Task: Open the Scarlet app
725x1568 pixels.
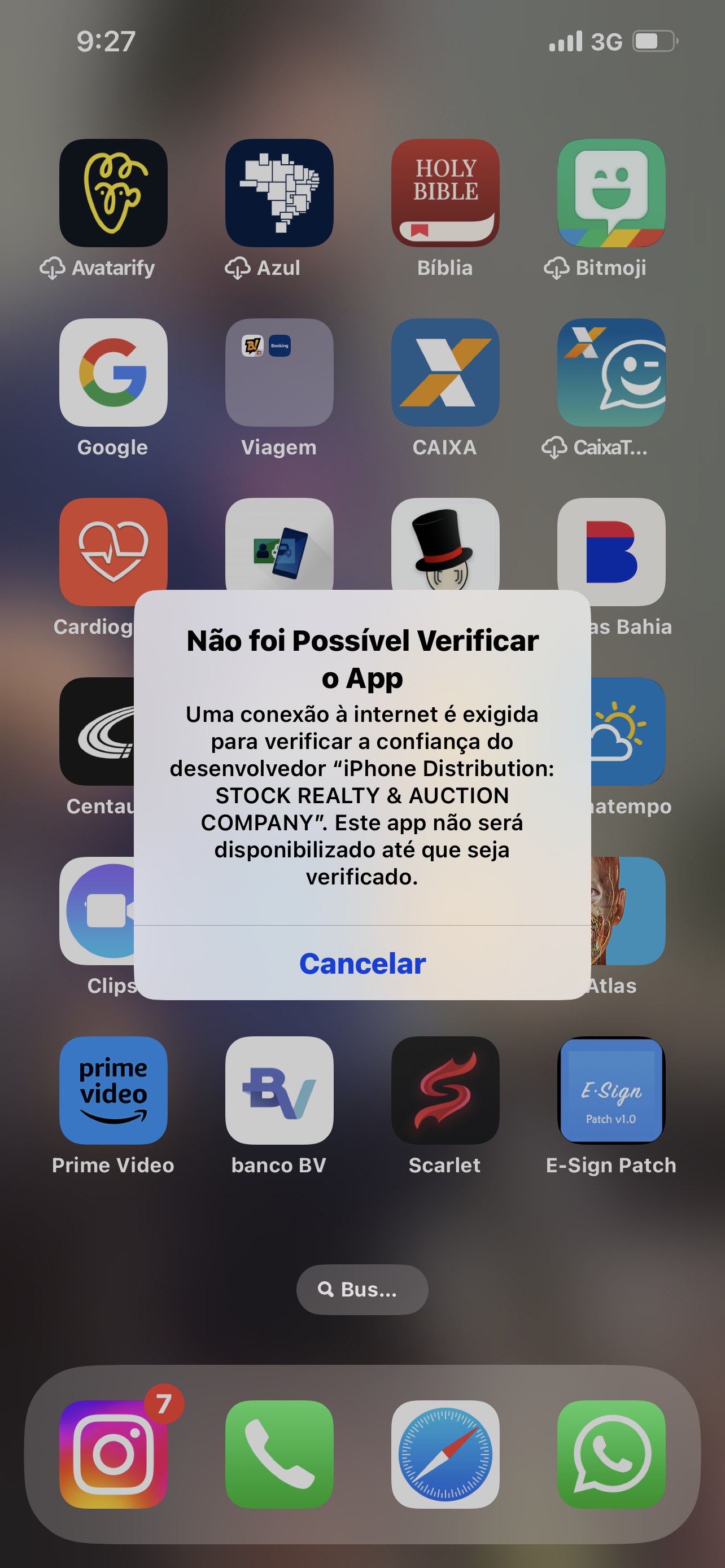Action: click(x=445, y=1089)
